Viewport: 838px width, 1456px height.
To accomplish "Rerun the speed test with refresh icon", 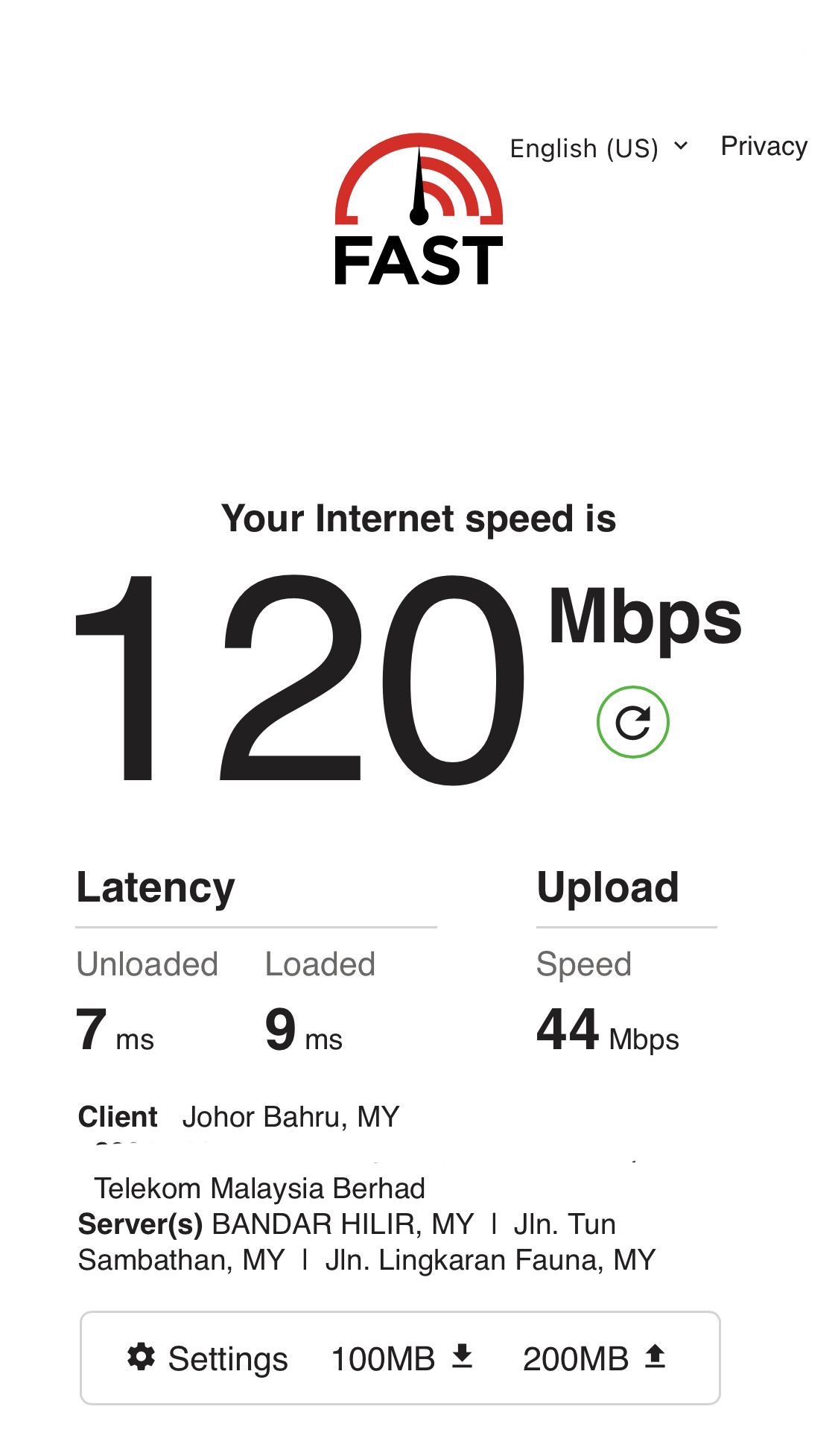I will tap(633, 722).
